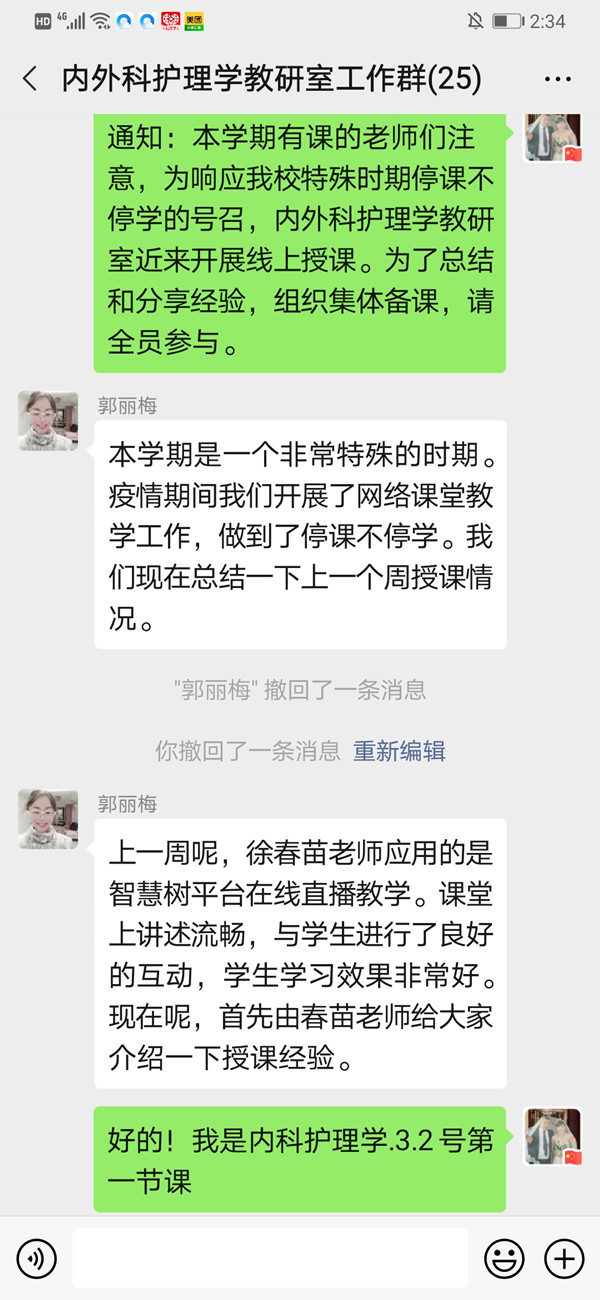Open 郭丽梅's avatar beside 上一周呢 message
The width and height of the screenshot is (600, 1300).
(x=48, y=818)
